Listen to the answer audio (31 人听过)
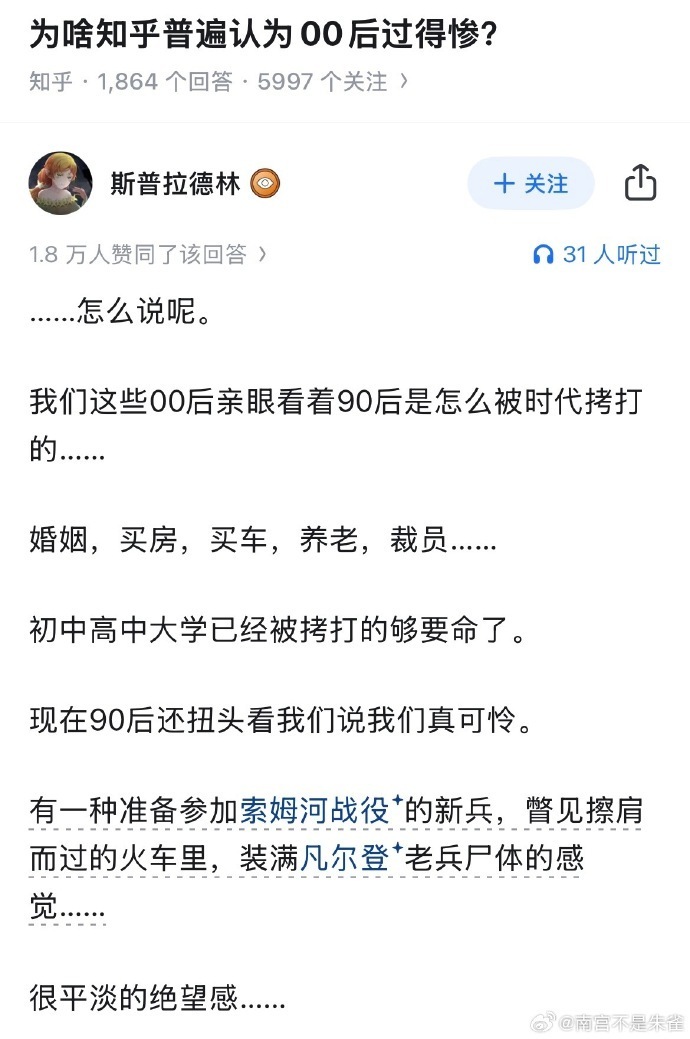The image size is (690, 1039). click(597, 255)
